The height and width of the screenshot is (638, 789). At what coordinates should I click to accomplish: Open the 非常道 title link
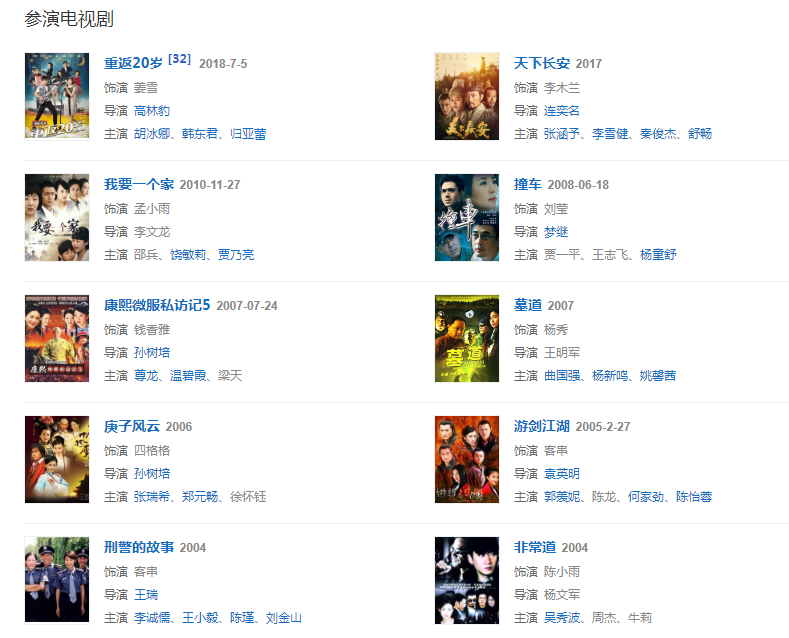coord(534,547)
